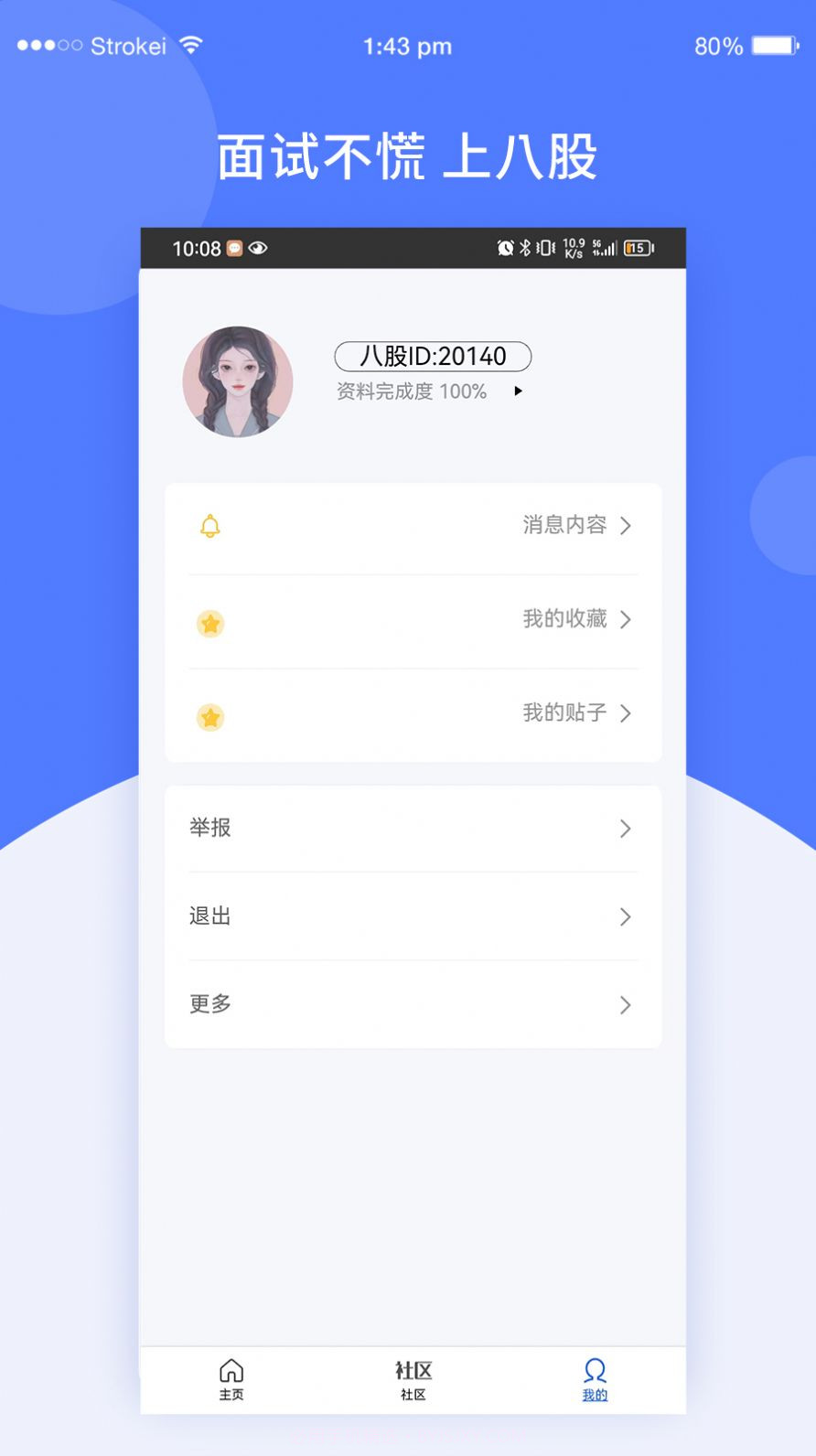Open notifications via the yellow bell icon
The image size is (816, 1456).
211,527
